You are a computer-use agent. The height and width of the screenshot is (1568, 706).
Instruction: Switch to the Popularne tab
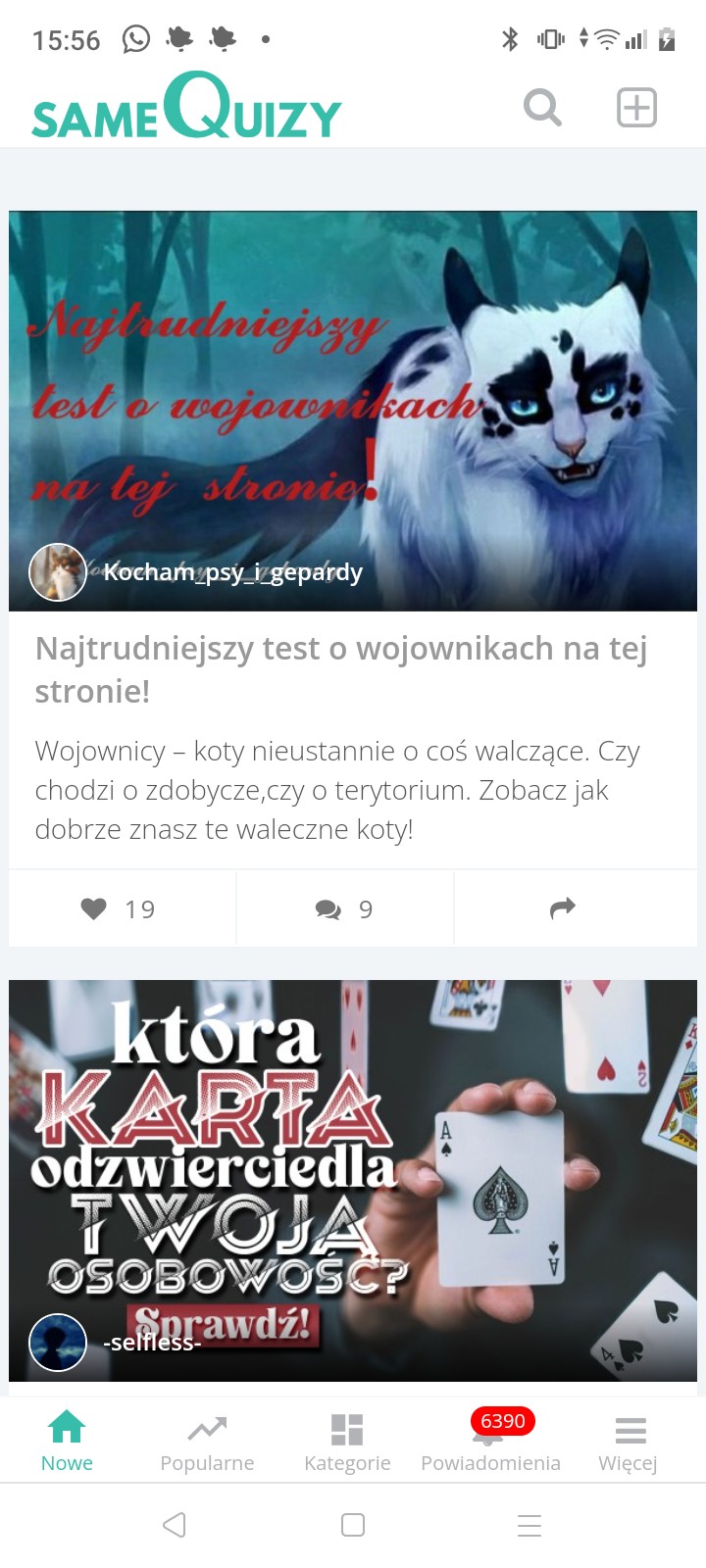click(x=207, y=1441)
